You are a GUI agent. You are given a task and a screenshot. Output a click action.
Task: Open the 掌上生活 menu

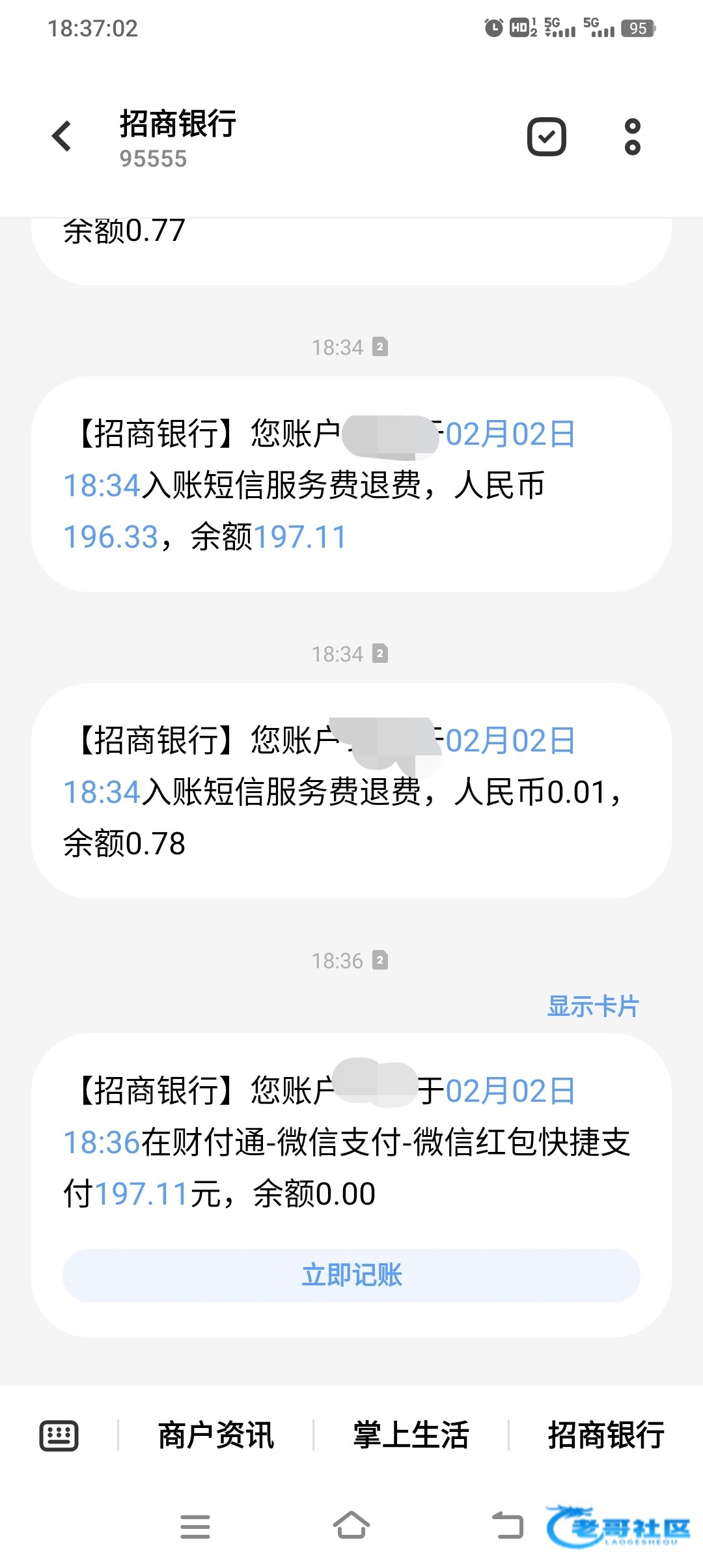(411, 1435)
